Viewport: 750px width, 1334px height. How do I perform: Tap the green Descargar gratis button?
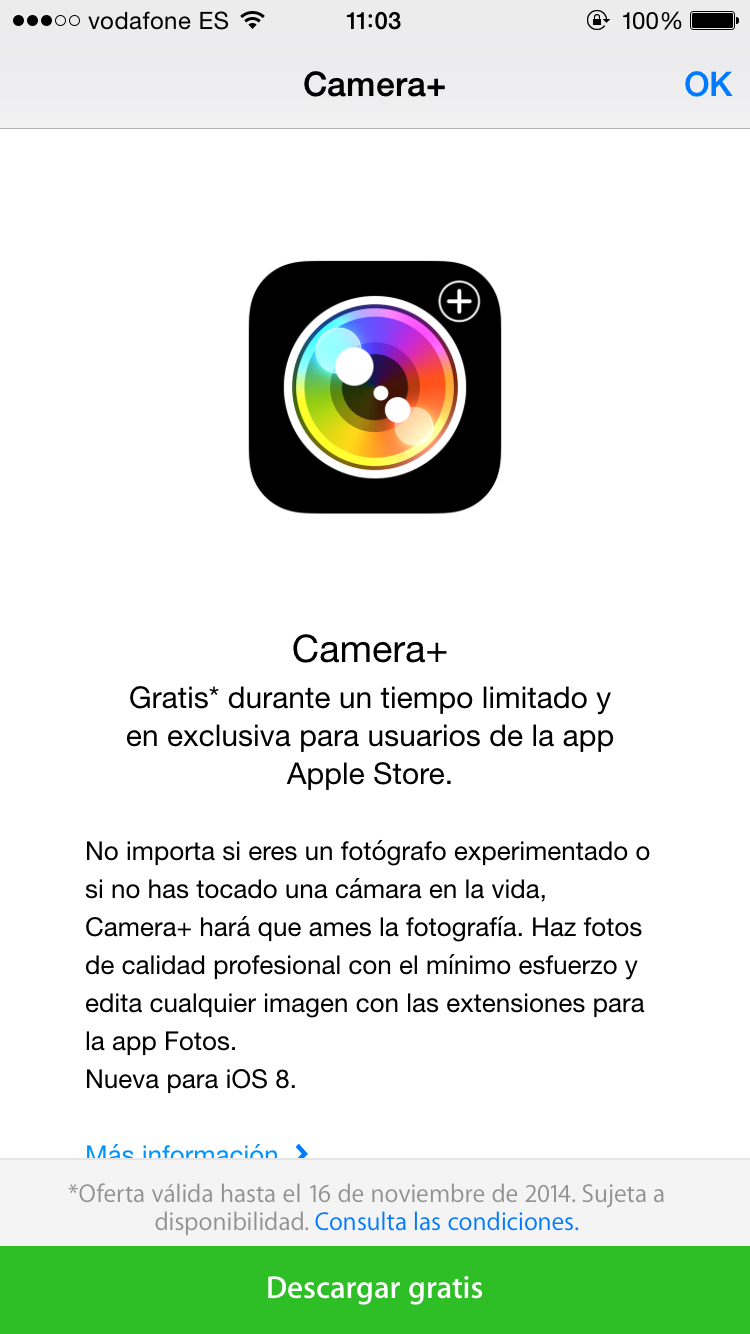pos(375,1289)
